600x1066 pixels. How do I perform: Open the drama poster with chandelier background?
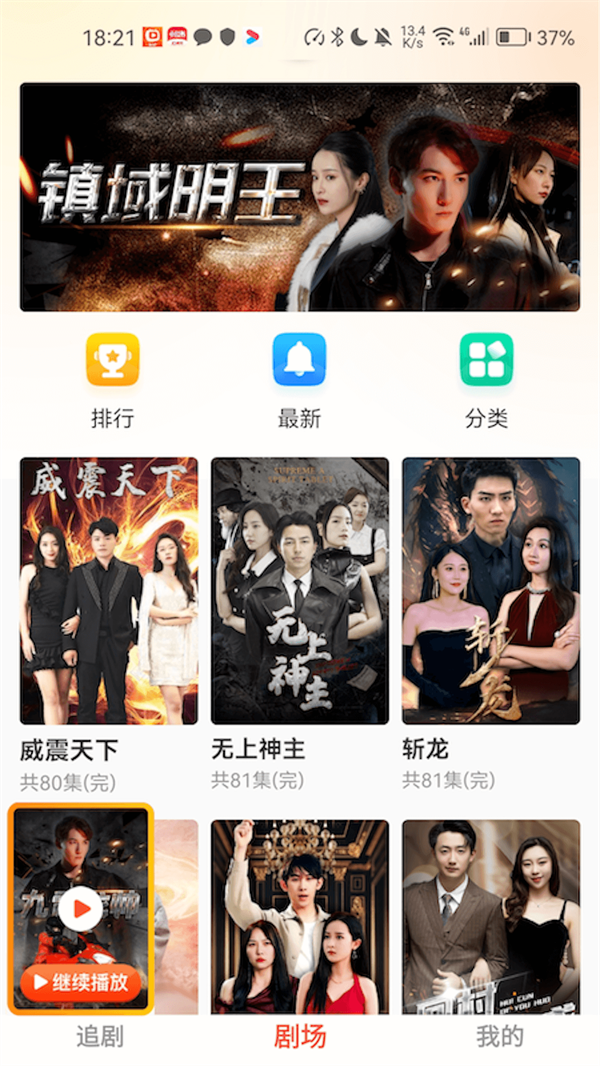(x=300, y=916)
